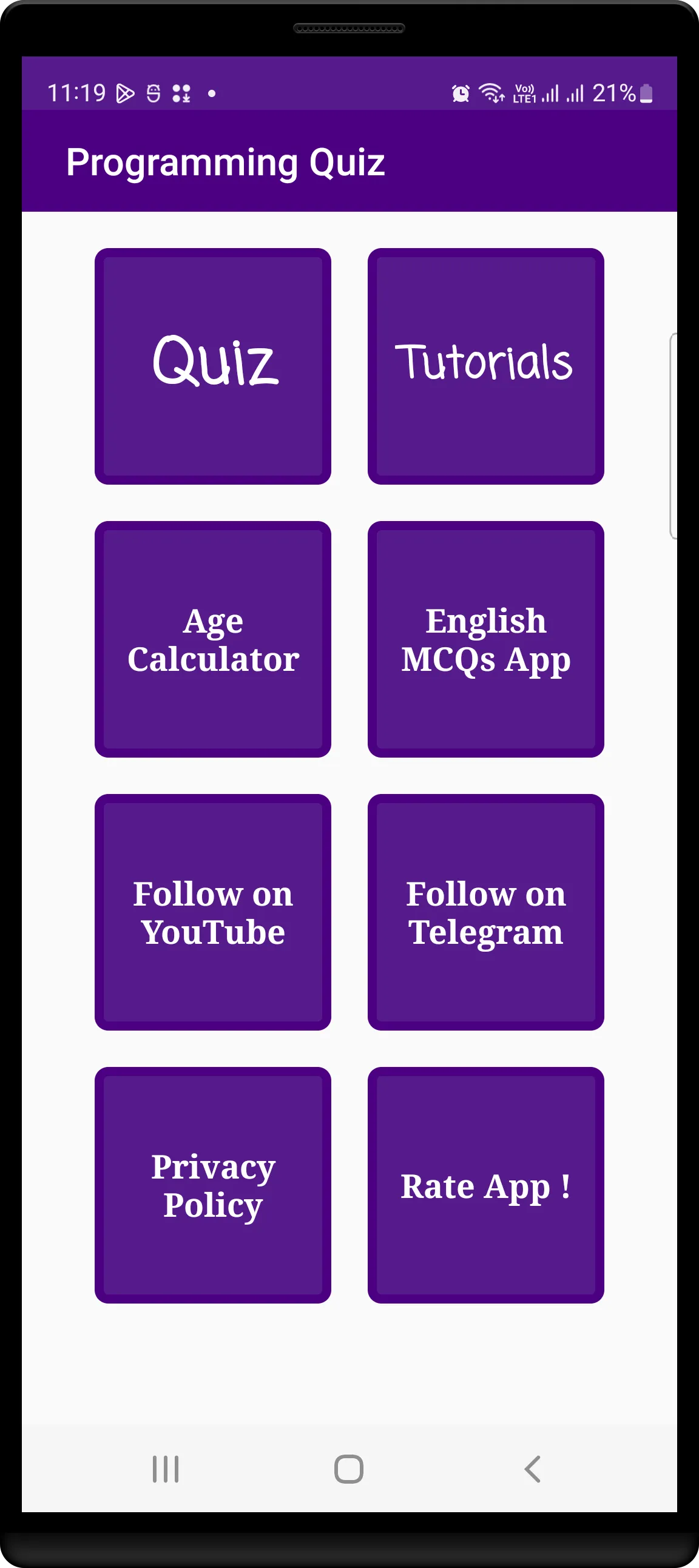Screen dimensions: 699x1568
Task: Open English MCQs App
Action: (485, 639)
